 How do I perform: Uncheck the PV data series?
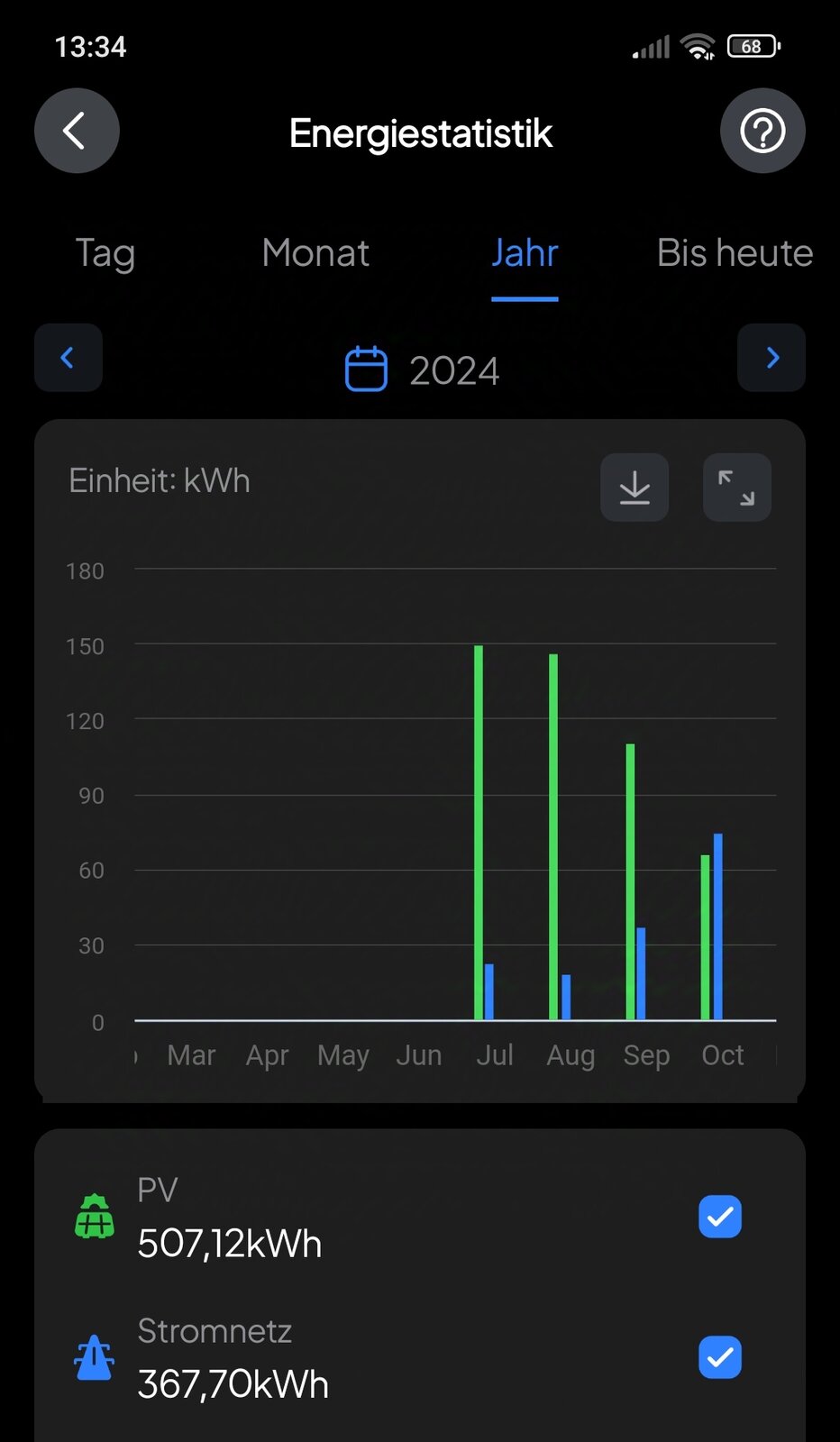click(719, 1217)
